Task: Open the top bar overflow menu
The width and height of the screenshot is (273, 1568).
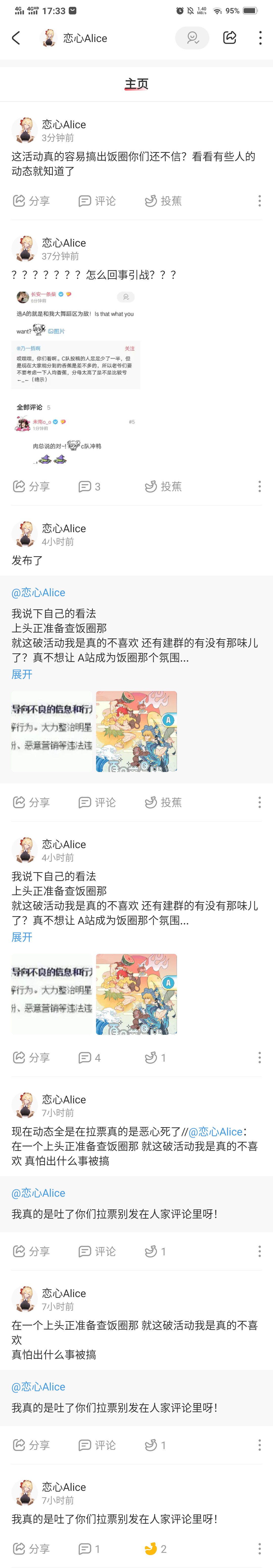Action: click(260, 38)
